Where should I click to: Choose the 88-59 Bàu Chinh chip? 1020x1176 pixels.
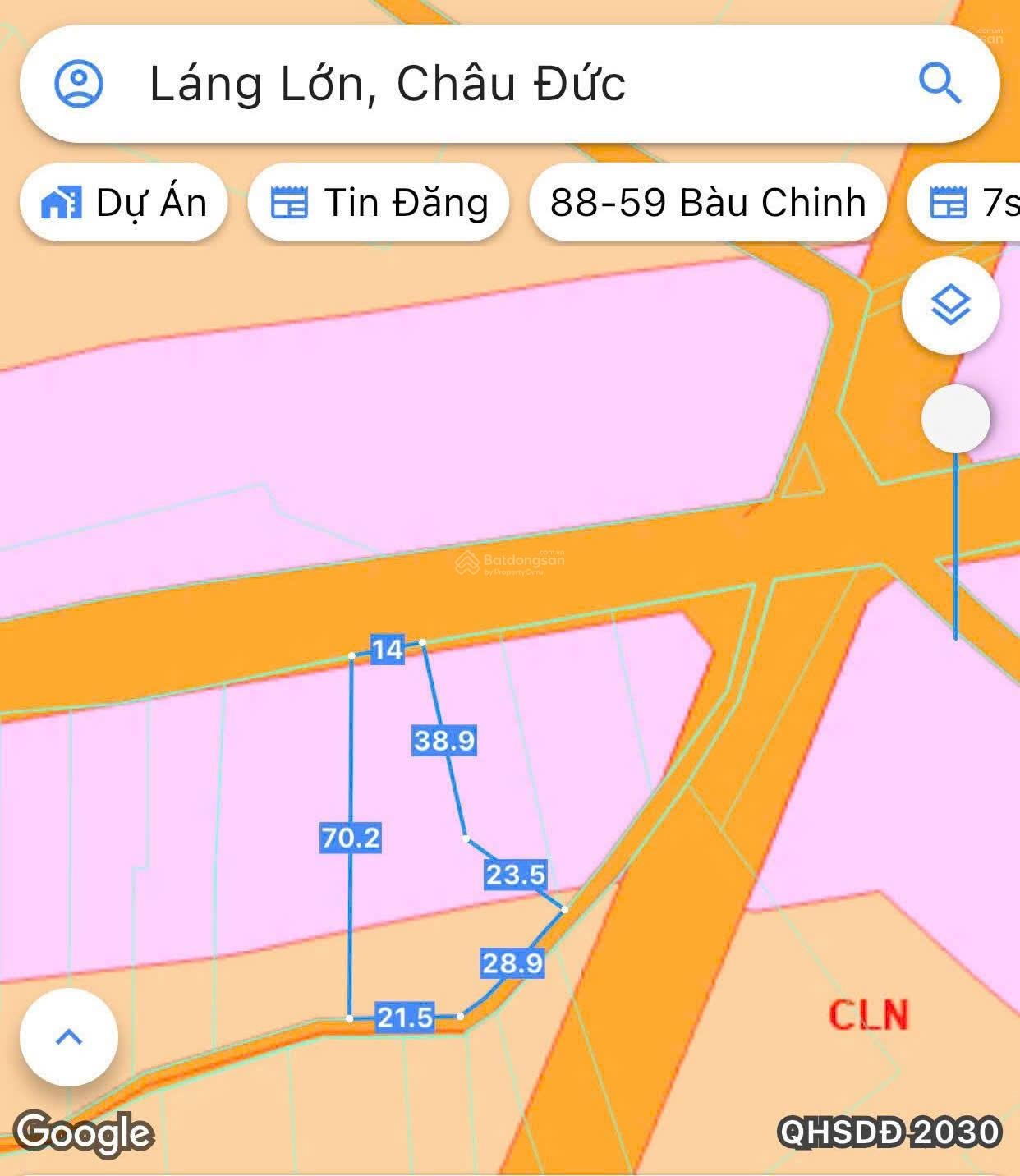(x=708, y=203)
